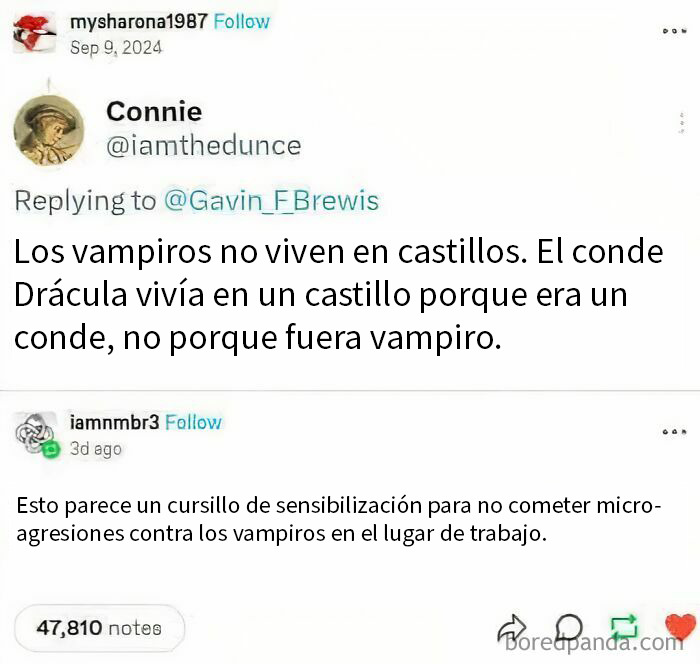View iamnmbr3's blog via the avatar
Screen dimensions: 700x664
(x=37, y=435)
